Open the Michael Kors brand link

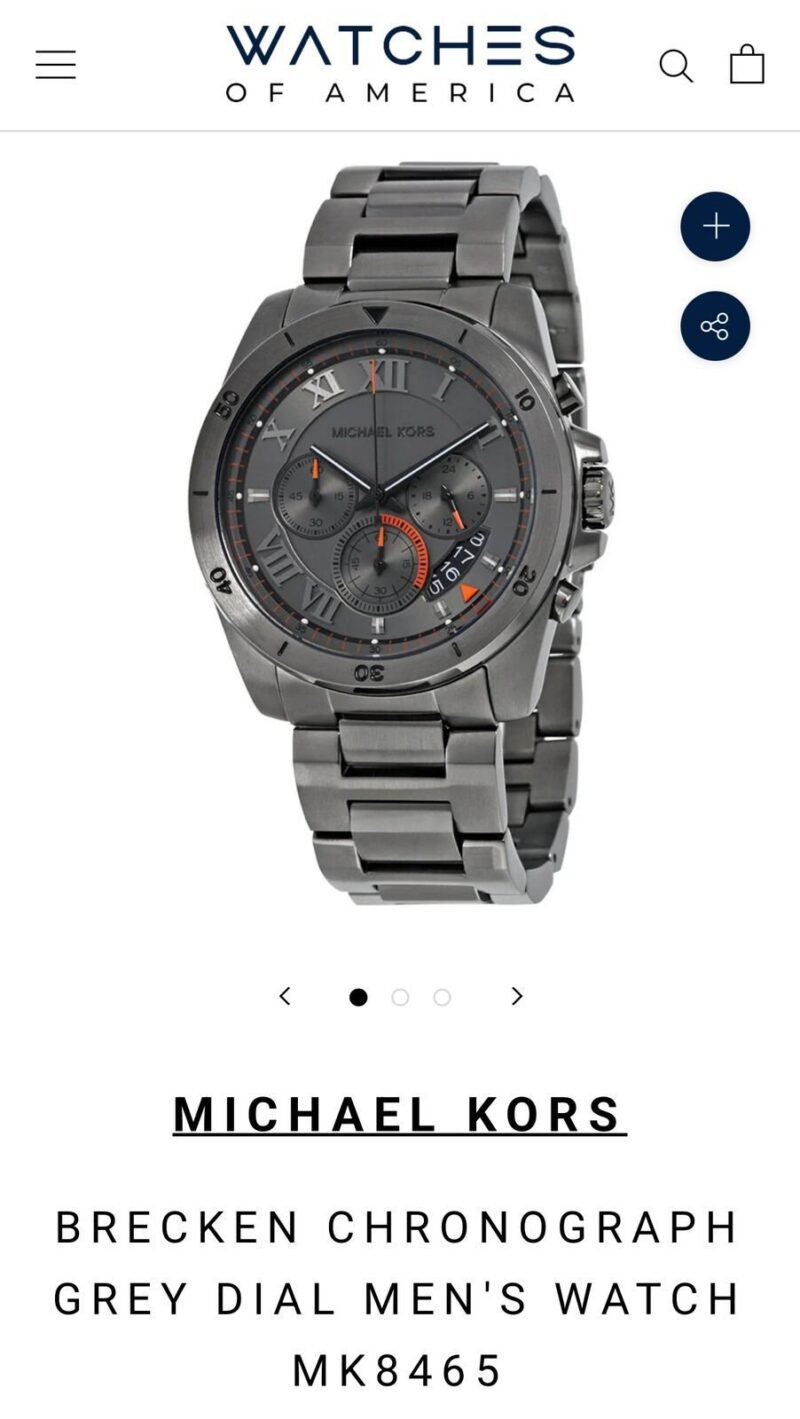pyautogui.click(x=400, y=1115)
